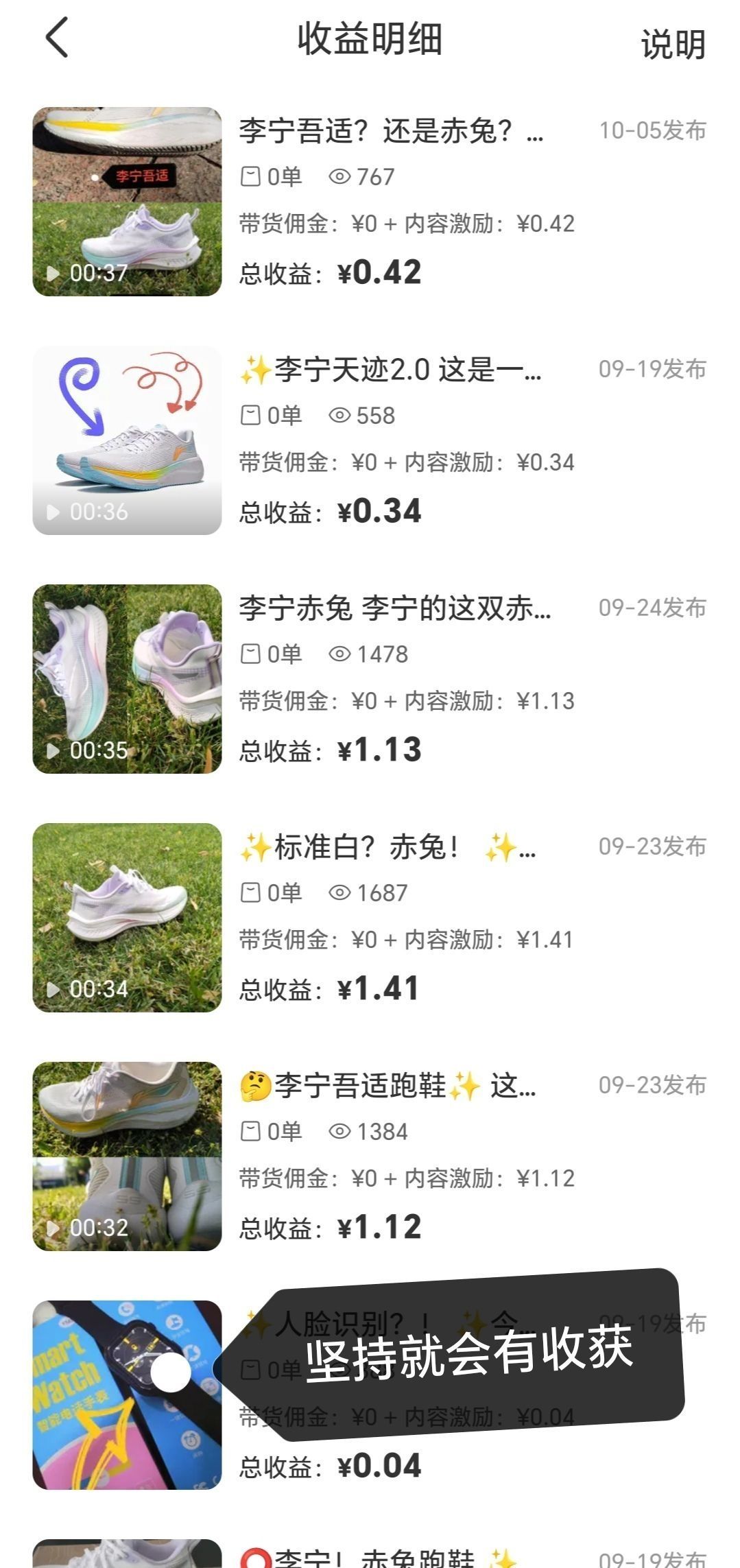Screen dimensions: 740x1568
Task: Open the 李宁吾适？还是赤兔？ video from 10-05
Action: 128,202
